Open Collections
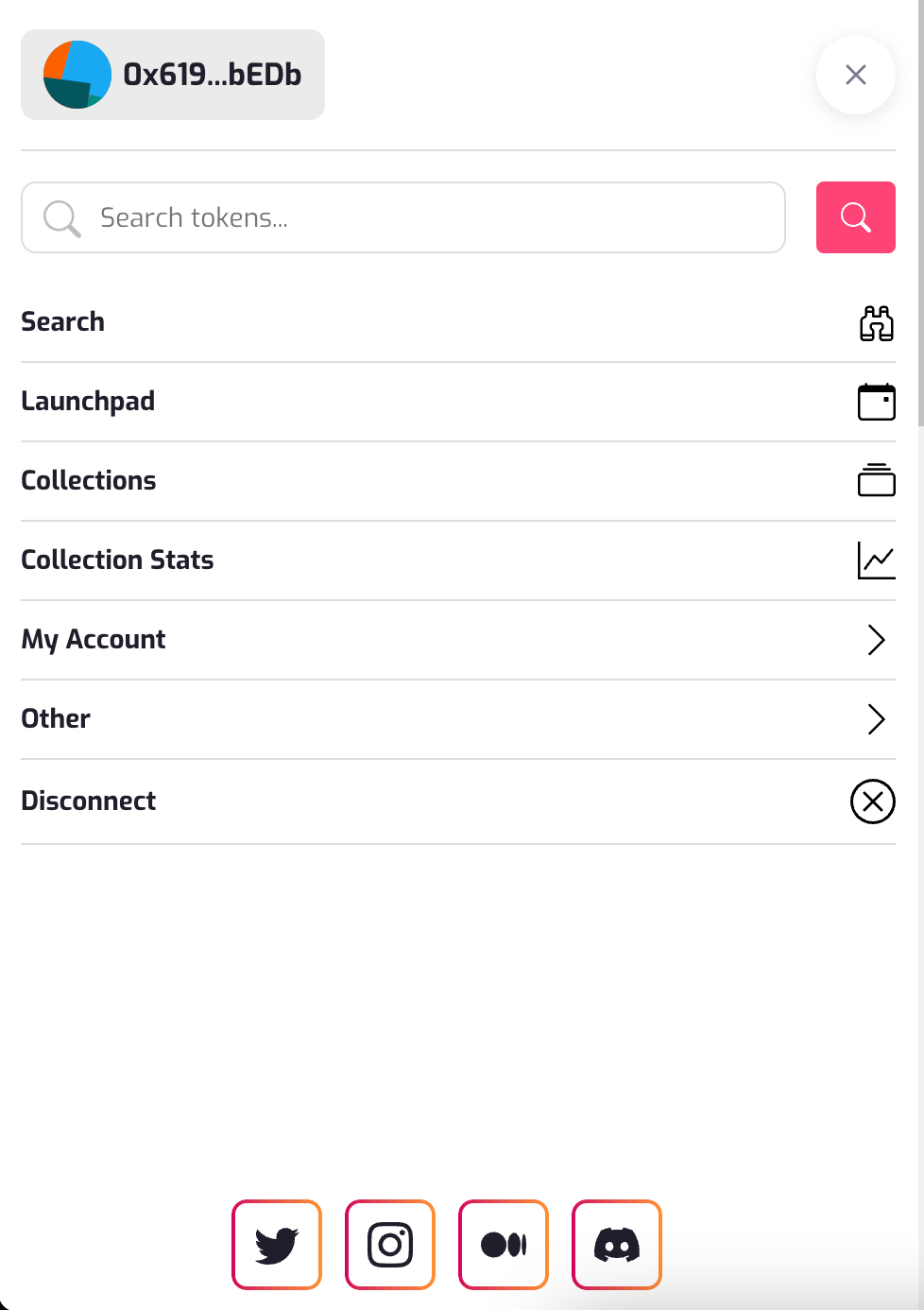Image resolution: width=924 pixels, height=1310 pixels. click(x=458, y=481)
